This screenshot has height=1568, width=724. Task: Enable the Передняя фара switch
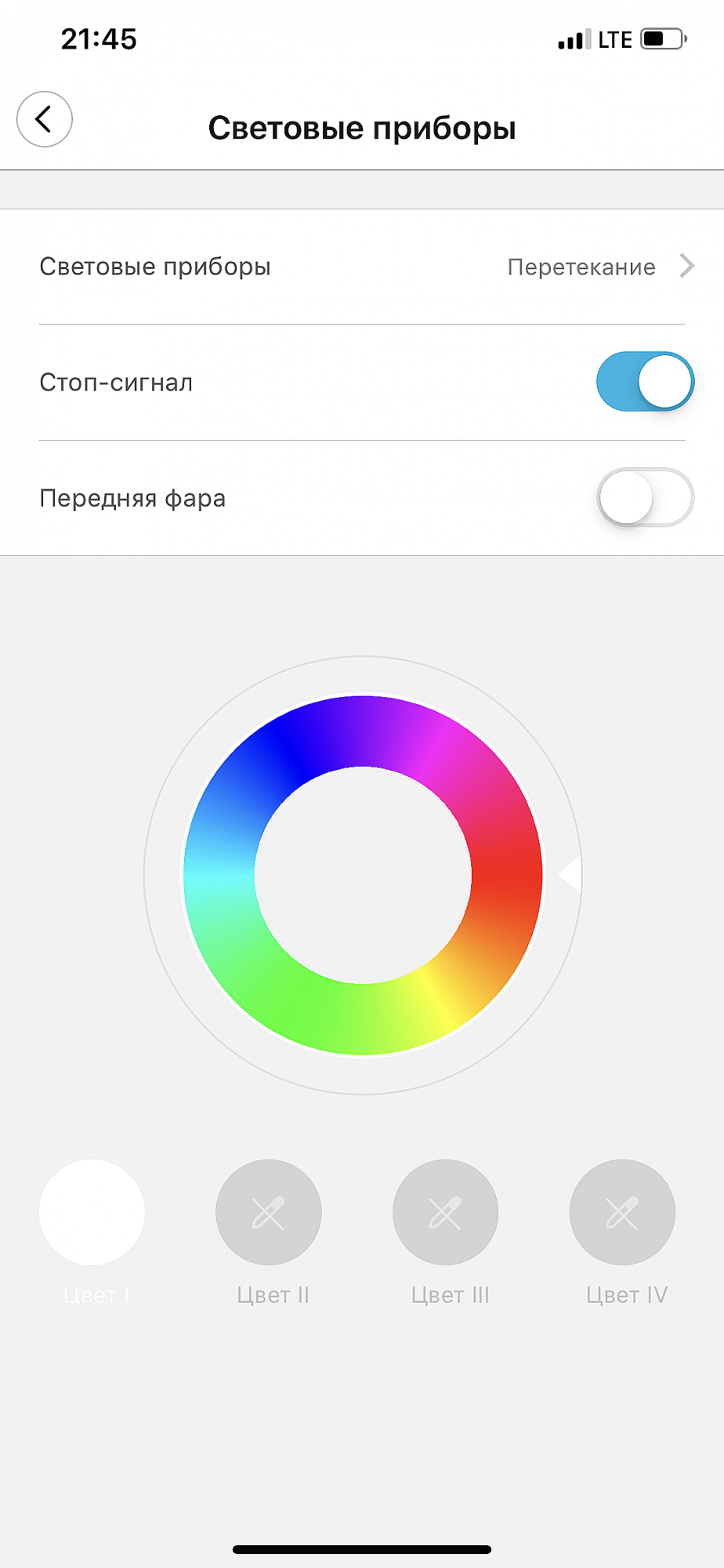pyautogui.click(x=645, y=498)
